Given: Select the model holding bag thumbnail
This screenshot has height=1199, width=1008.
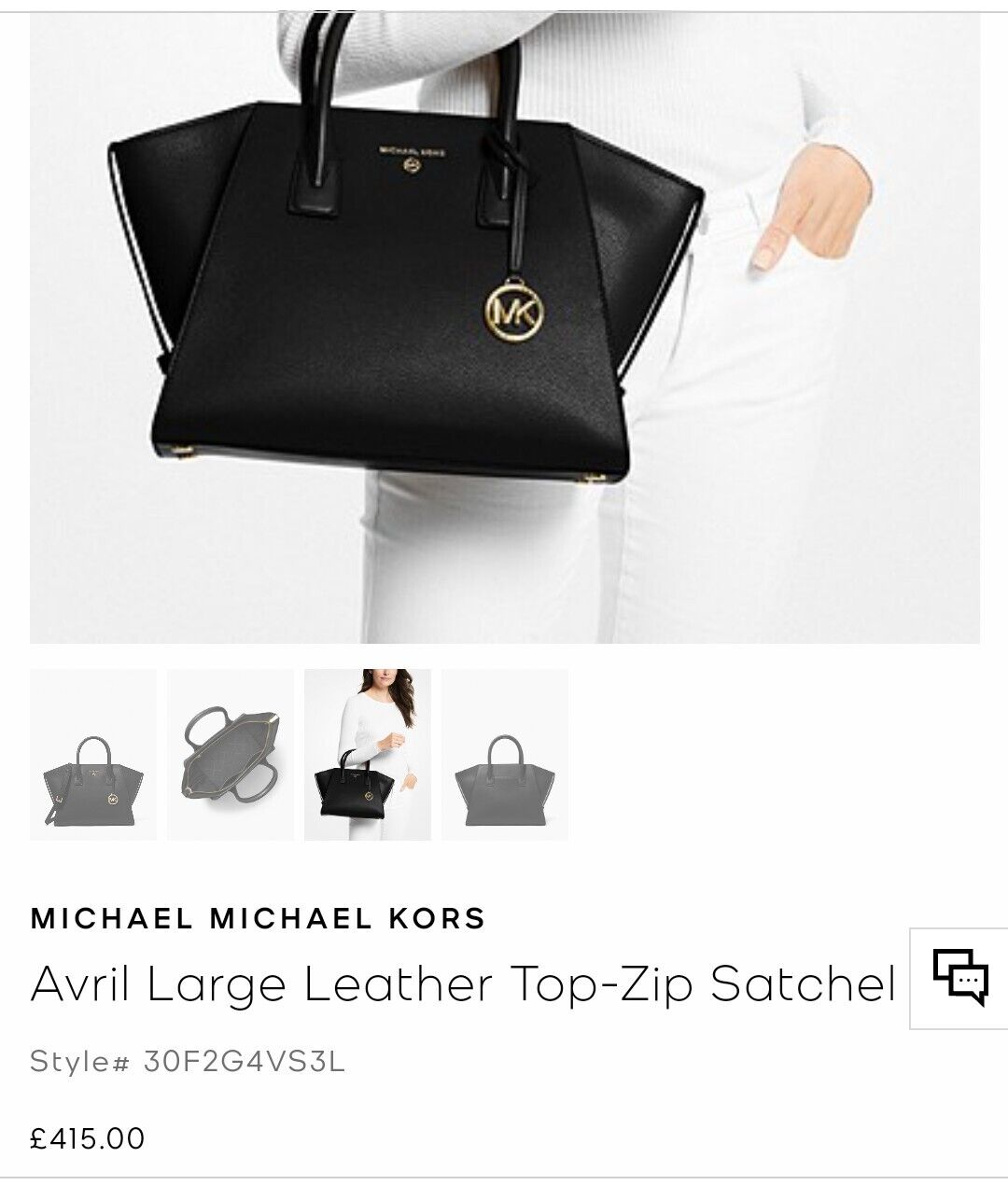Looking at the screenshot, I should (x=368, y=754).
